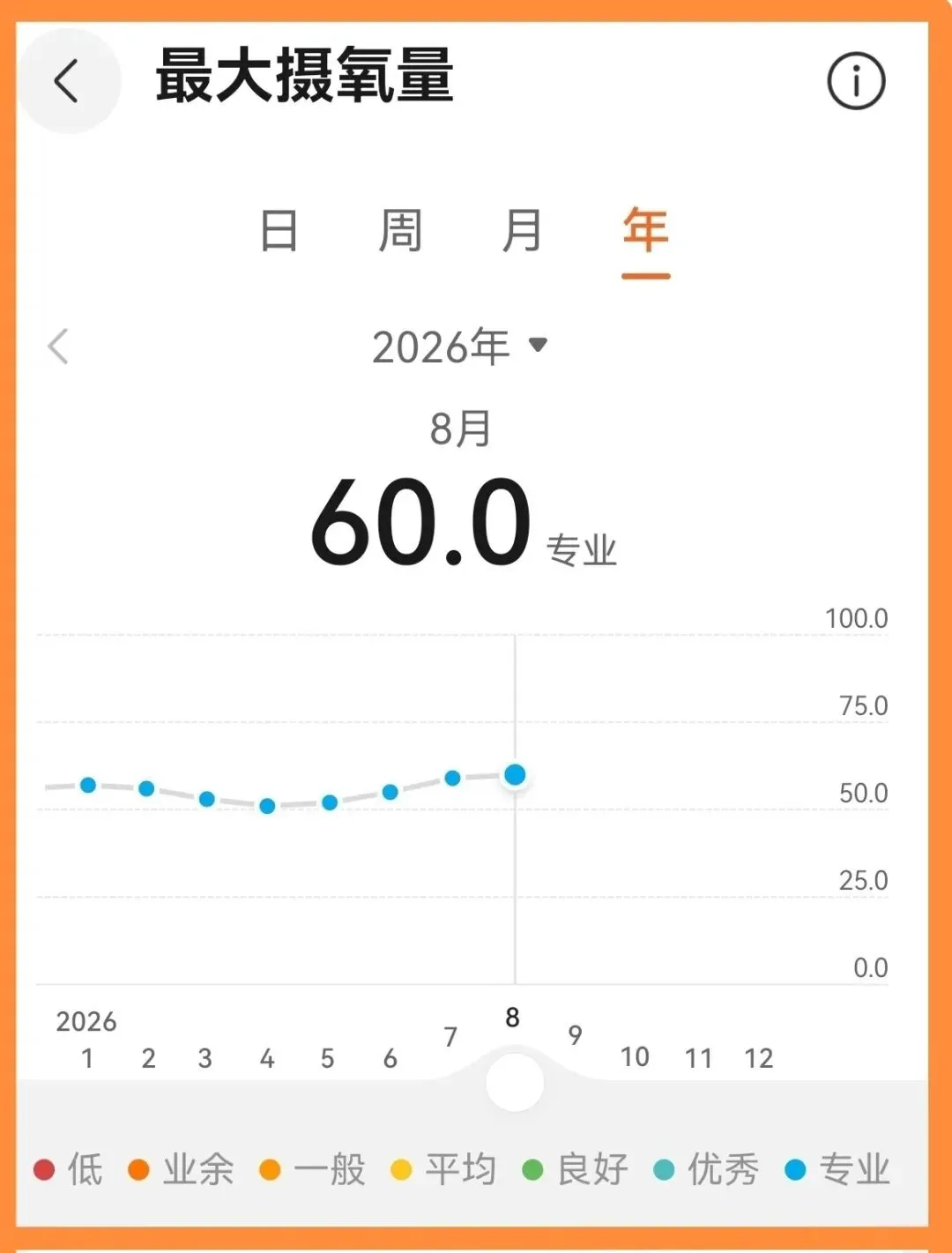Switch to the 周 tab
Image resolution: width=952 pixels, height=1253 pixels.
pos(401,231)
